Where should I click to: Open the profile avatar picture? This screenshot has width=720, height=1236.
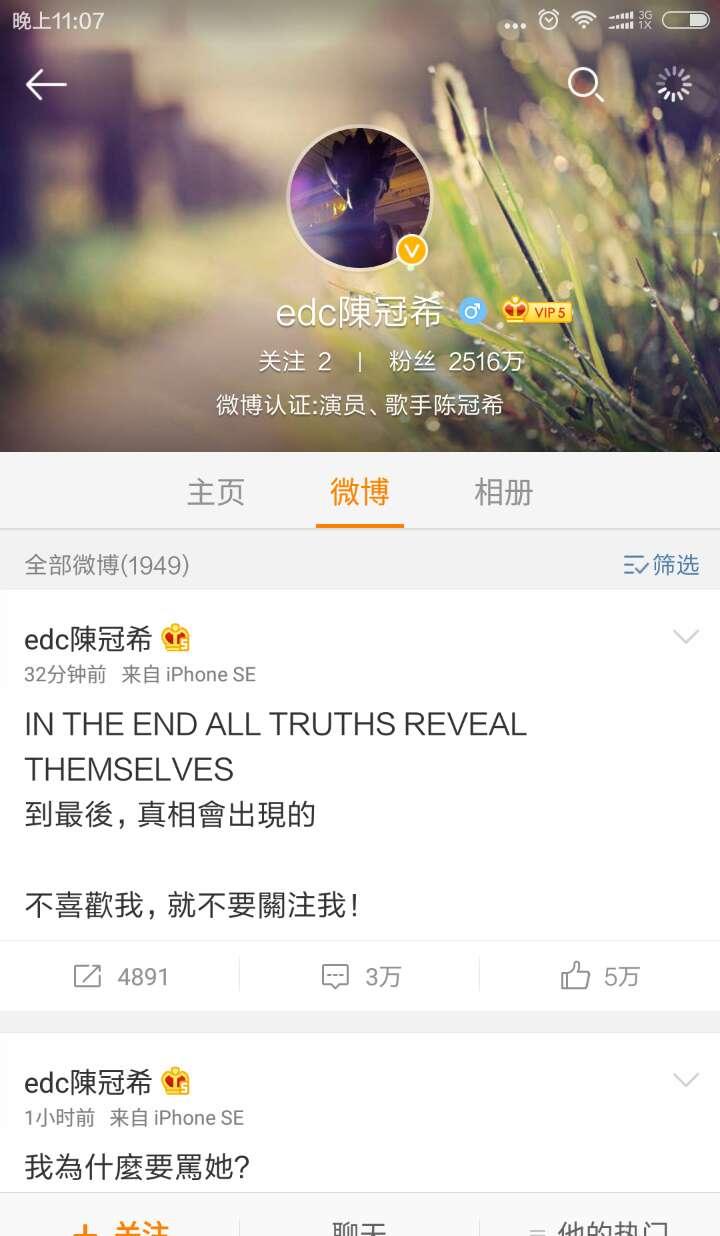coord(360,198)
